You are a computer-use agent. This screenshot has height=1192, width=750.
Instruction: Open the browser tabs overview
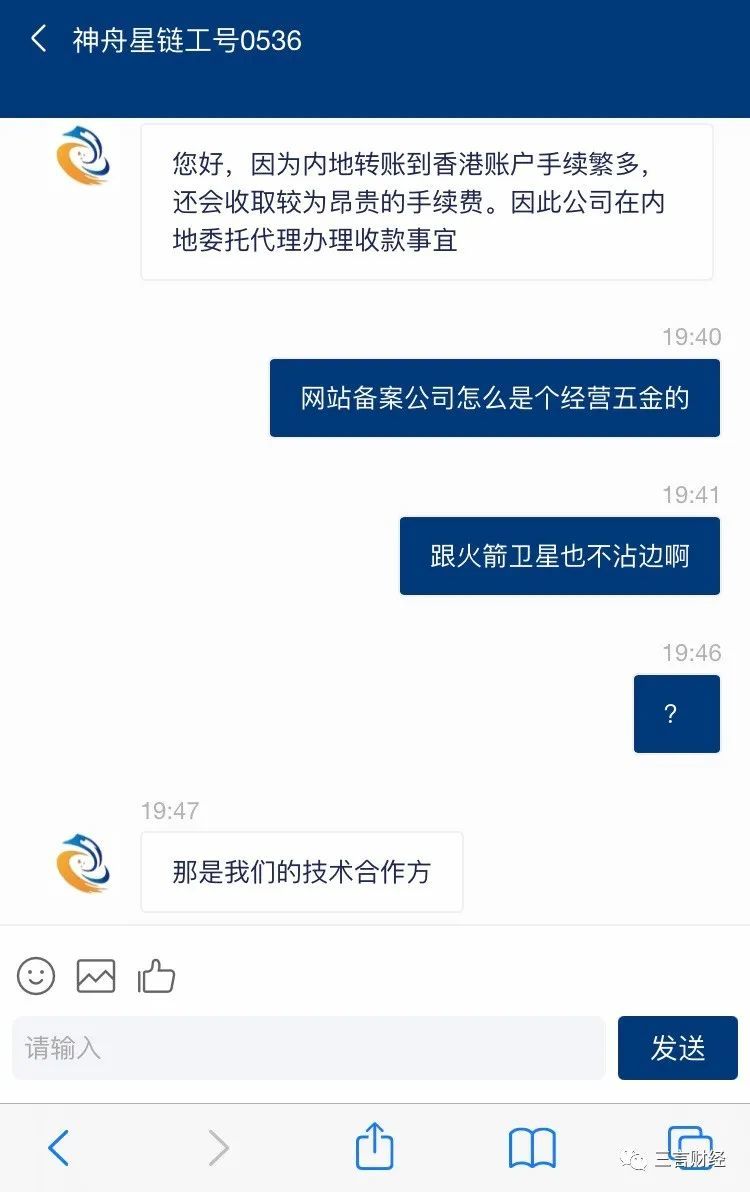pos(690,1147)
